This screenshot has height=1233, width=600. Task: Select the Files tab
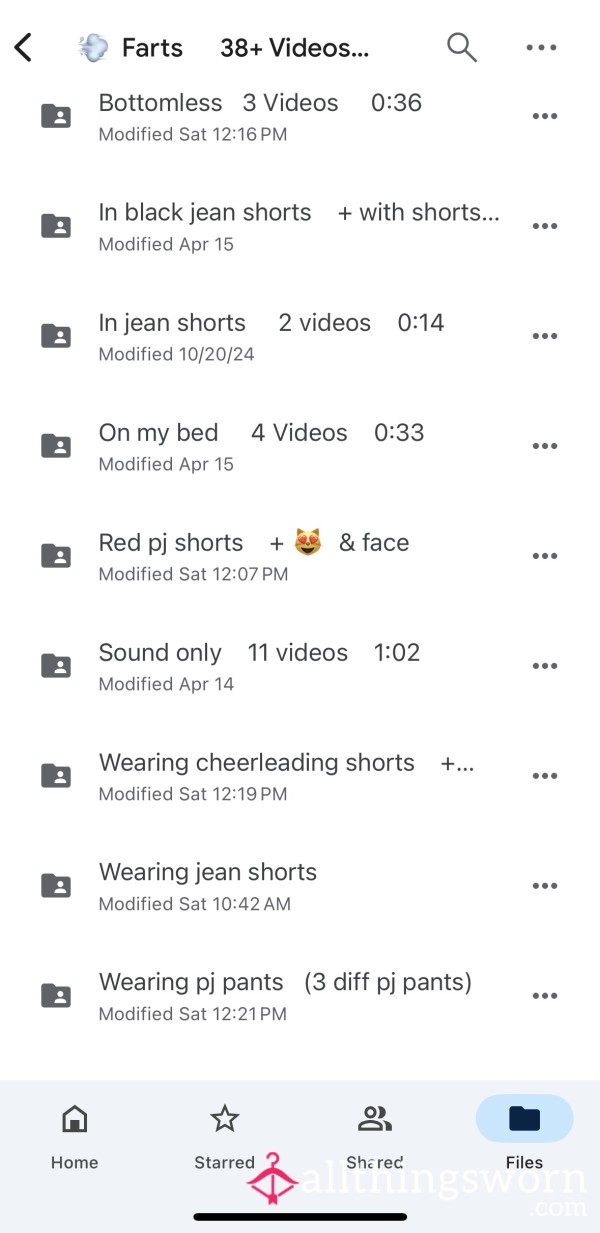tap(524, 1136)
